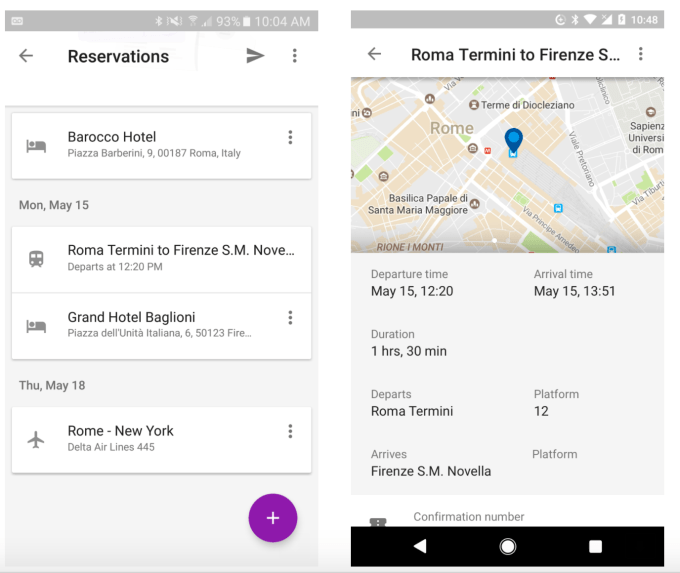Share reservations with the send icon

(255, 56)
